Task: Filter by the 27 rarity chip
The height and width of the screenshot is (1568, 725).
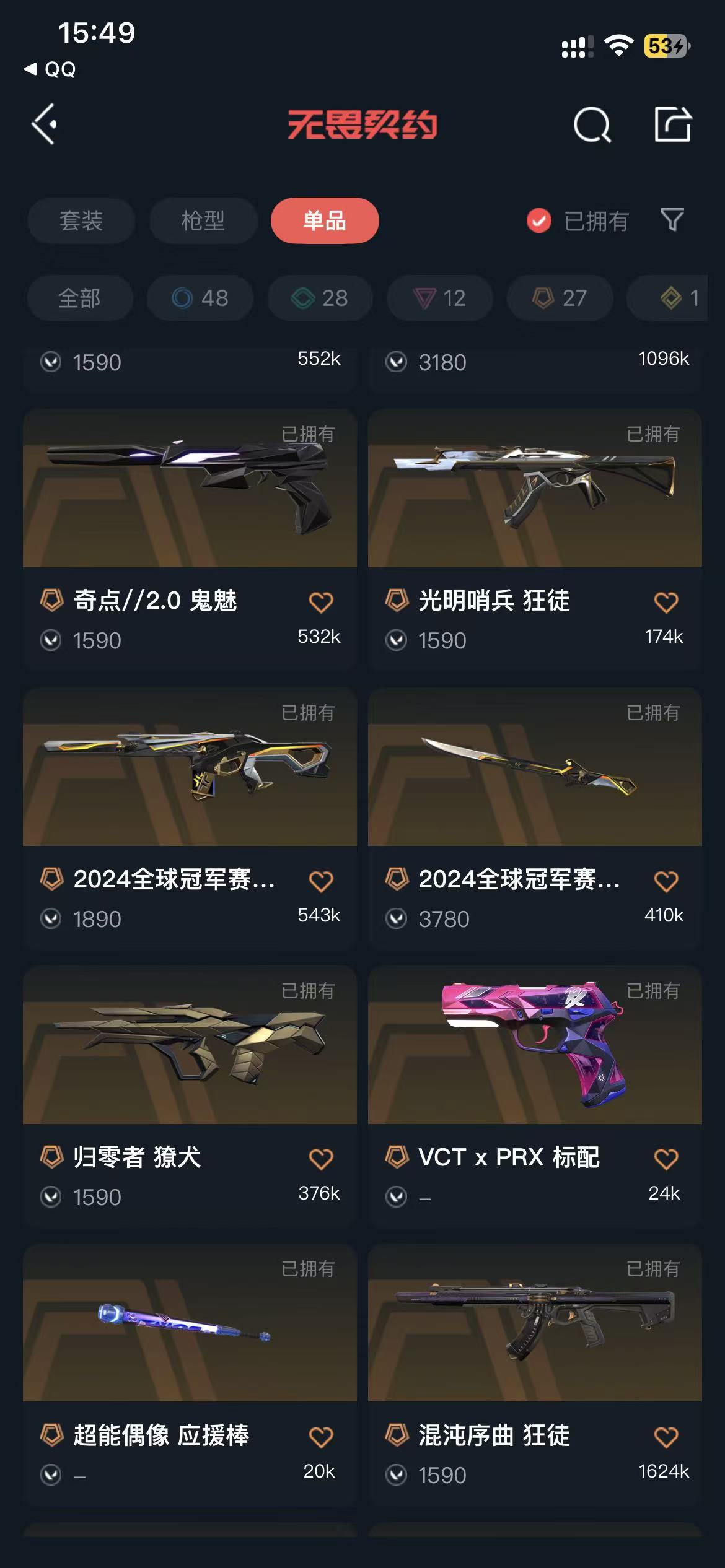Action: [560, 298]
